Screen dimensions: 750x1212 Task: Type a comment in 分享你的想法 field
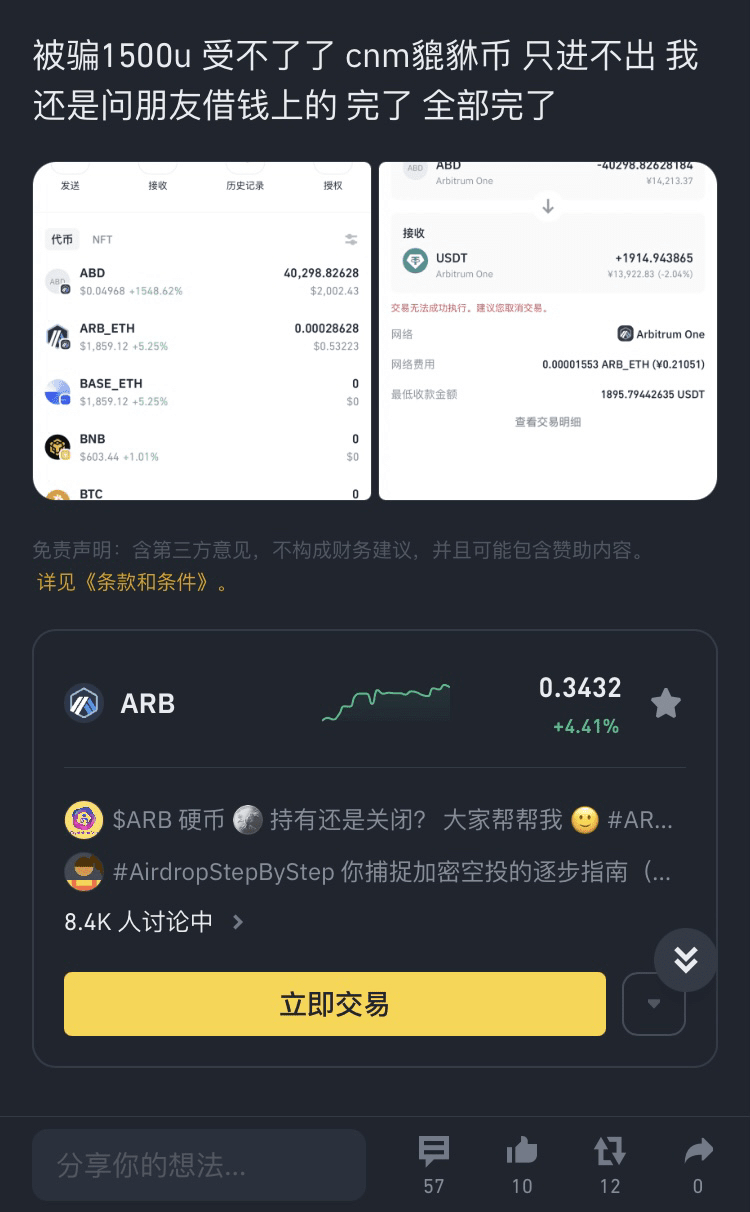(x=198, y=1165)
